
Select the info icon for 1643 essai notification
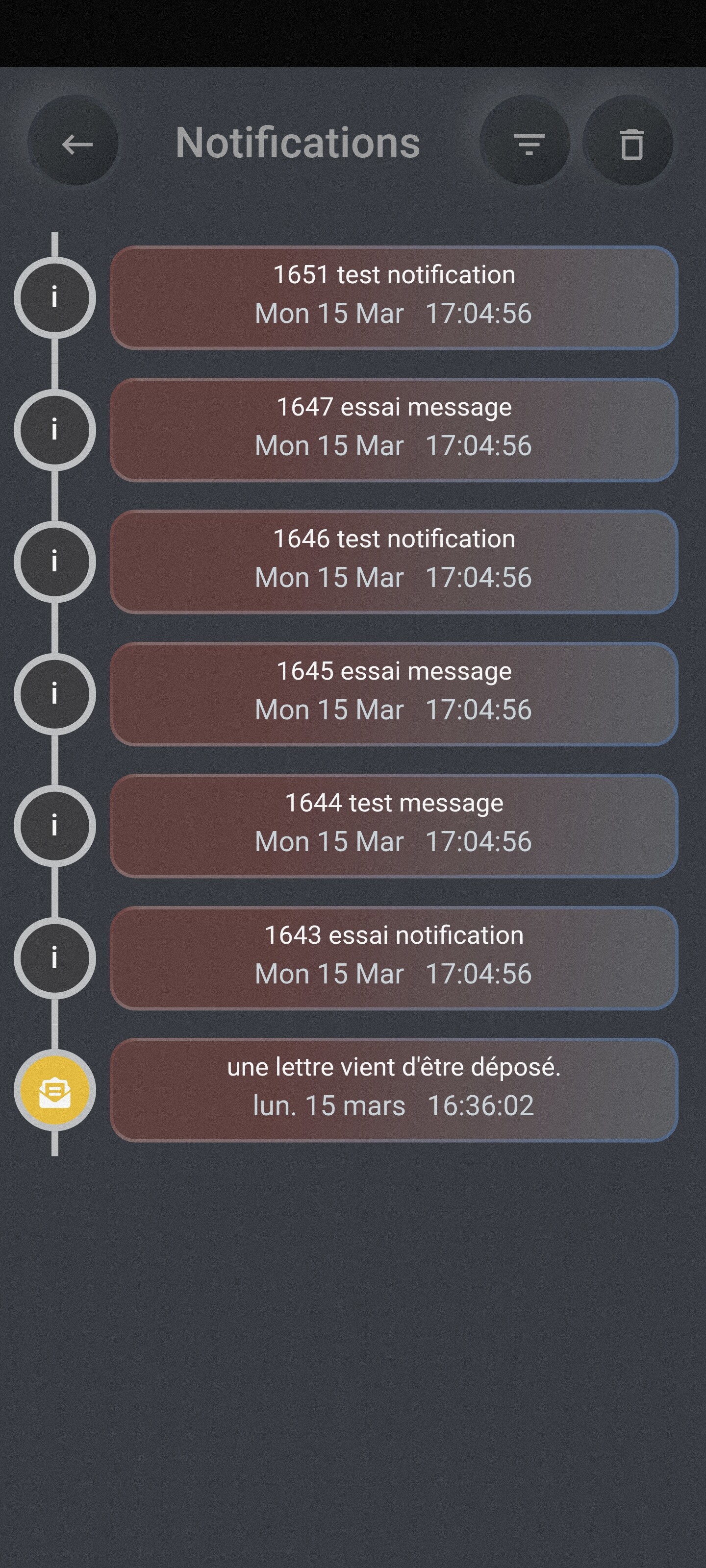[x=55, y=958]
